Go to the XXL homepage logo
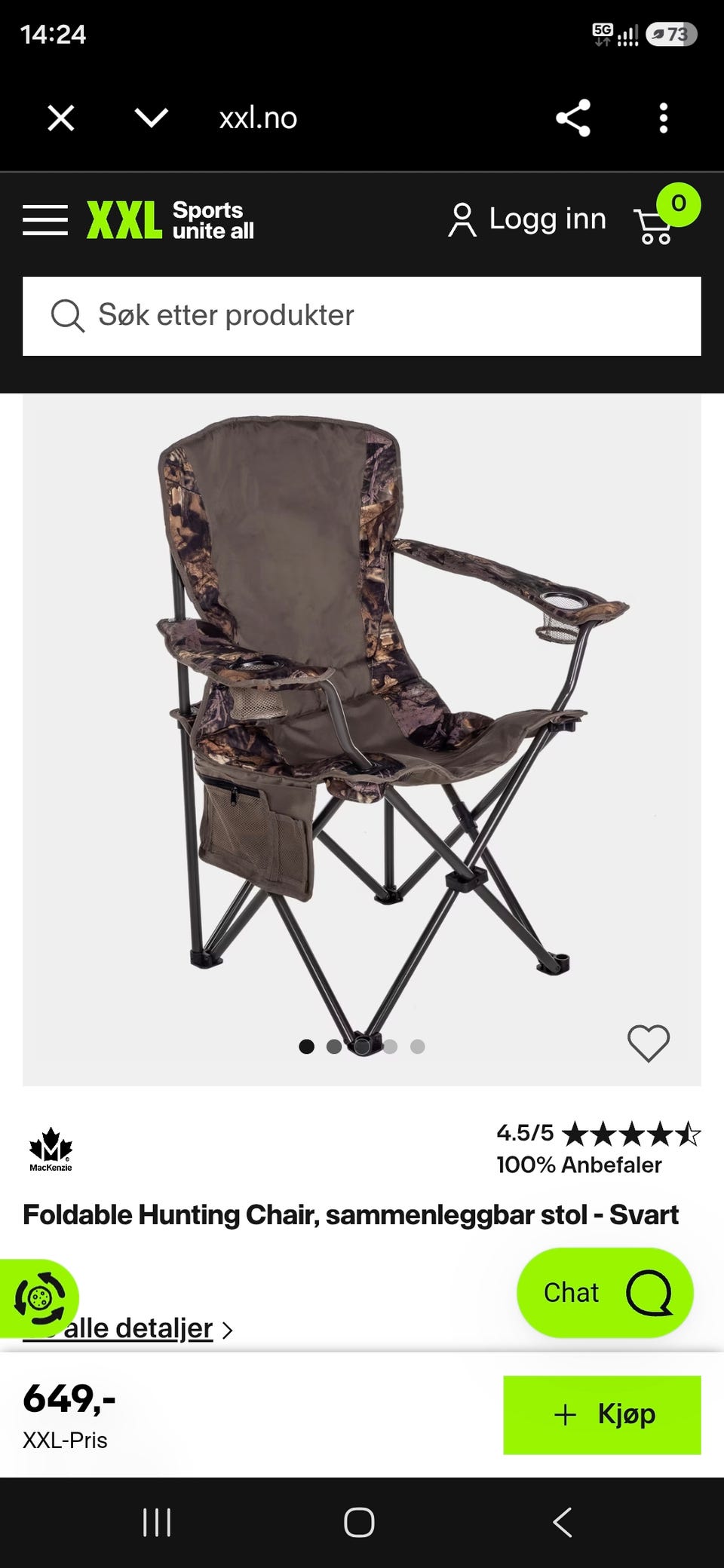Image resolution: width=724 pixels, height=1568 pixels. click(x=170, y=220)
